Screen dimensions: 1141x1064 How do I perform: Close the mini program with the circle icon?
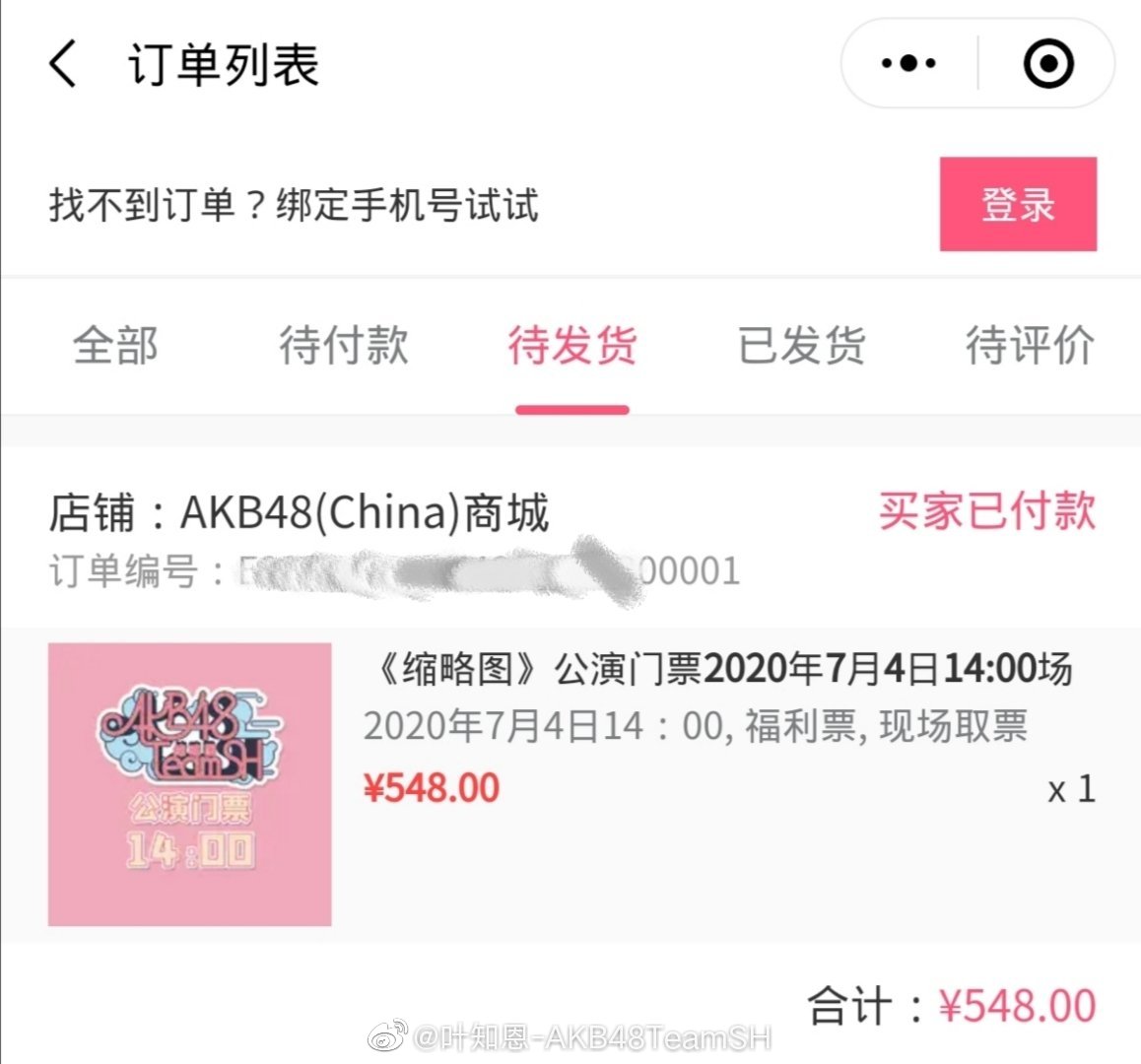pos(1047,64)
